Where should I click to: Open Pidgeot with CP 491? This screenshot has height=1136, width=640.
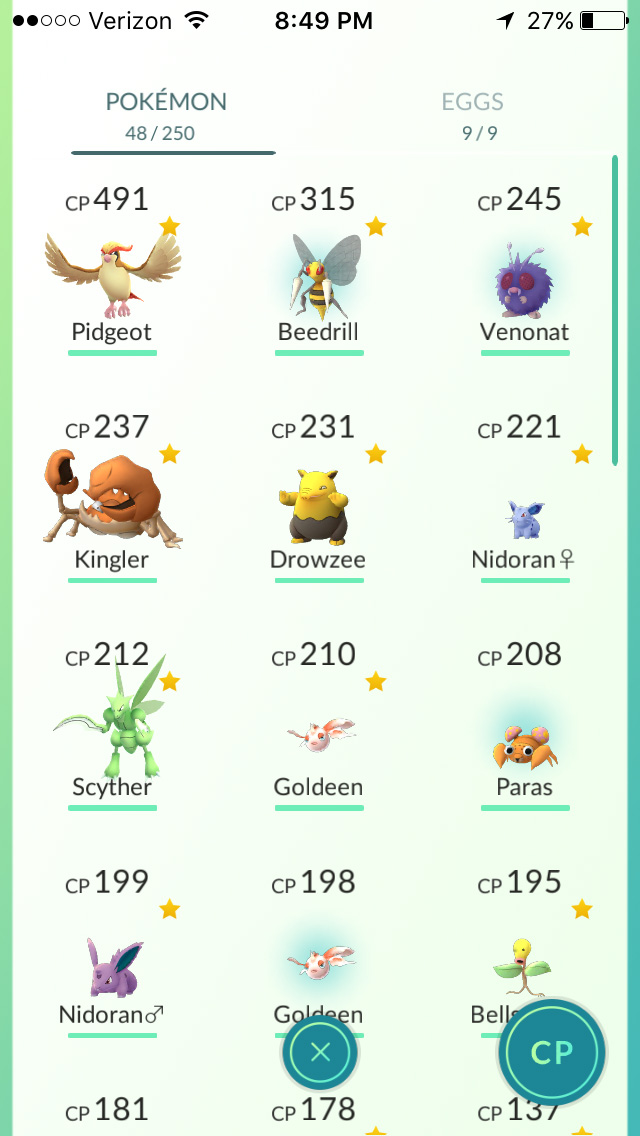click(x=112, y=276)
